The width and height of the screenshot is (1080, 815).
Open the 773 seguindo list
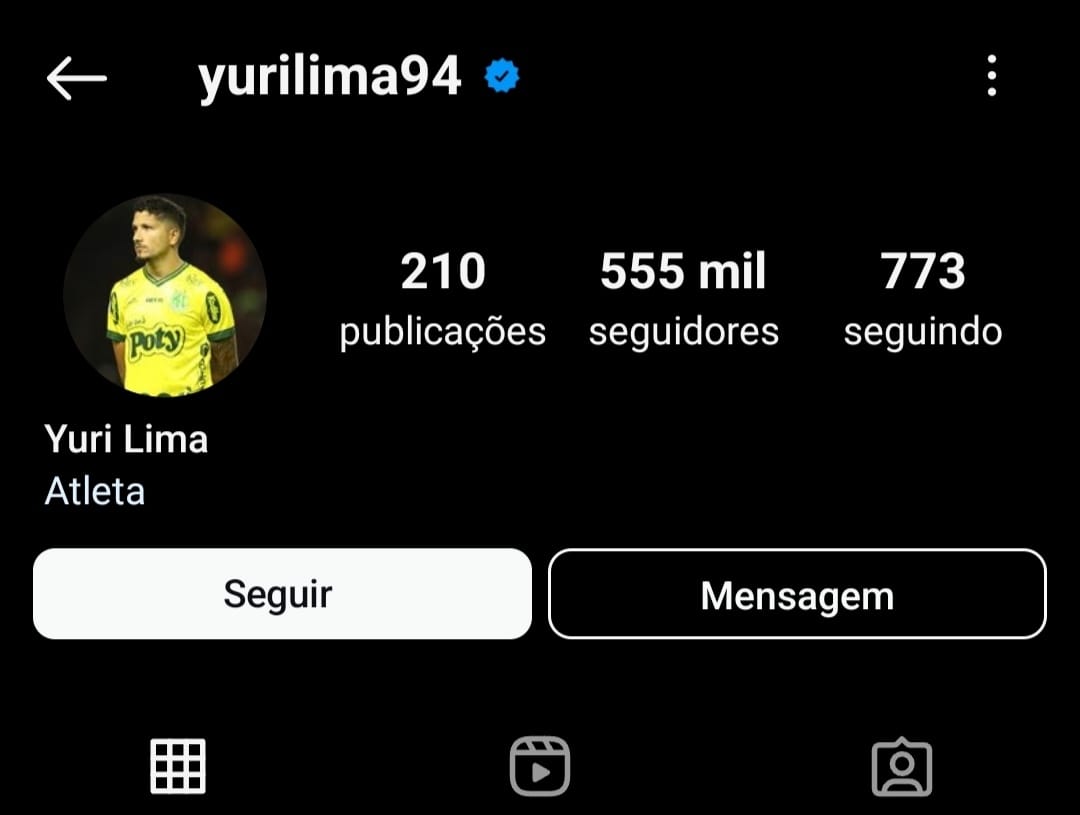click(922, 298)
